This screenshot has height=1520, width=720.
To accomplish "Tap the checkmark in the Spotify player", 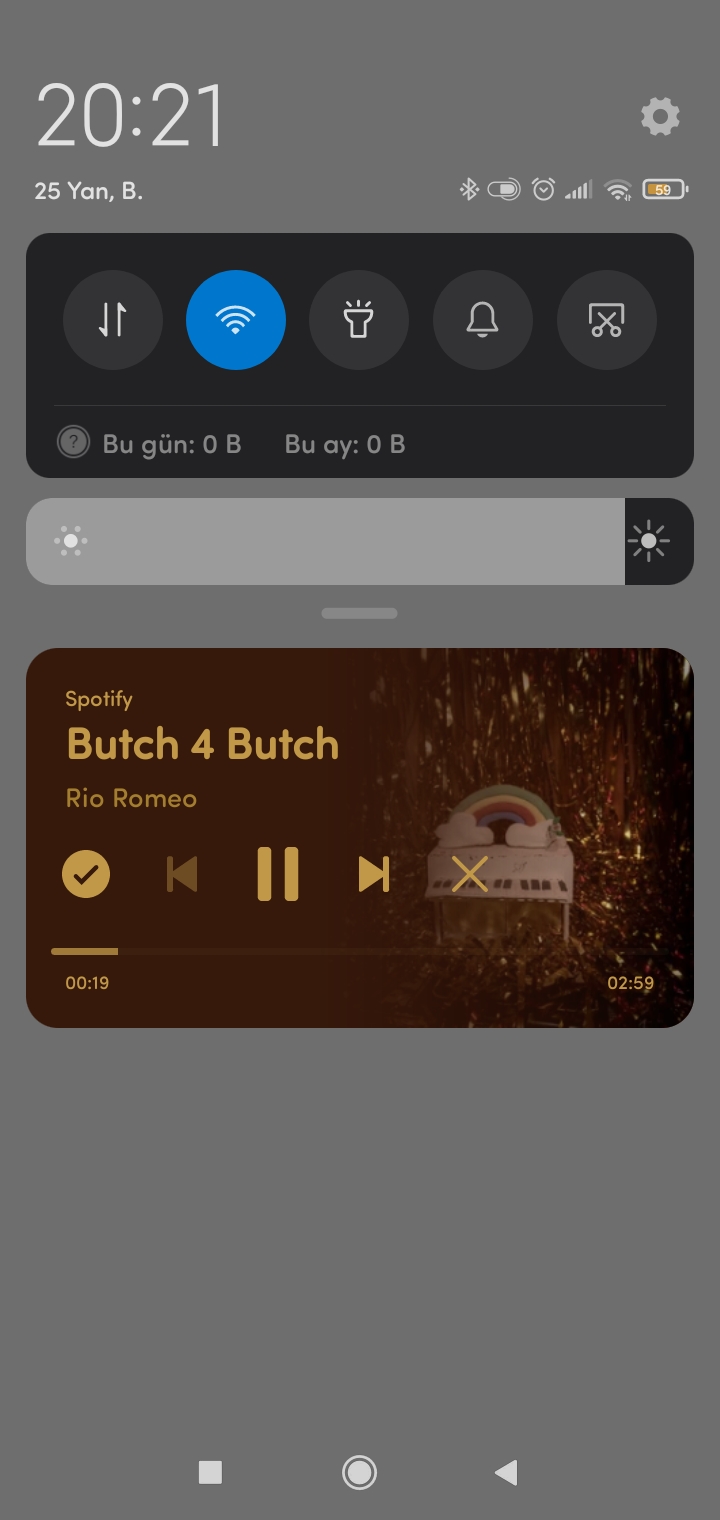I will coord(86,874).
